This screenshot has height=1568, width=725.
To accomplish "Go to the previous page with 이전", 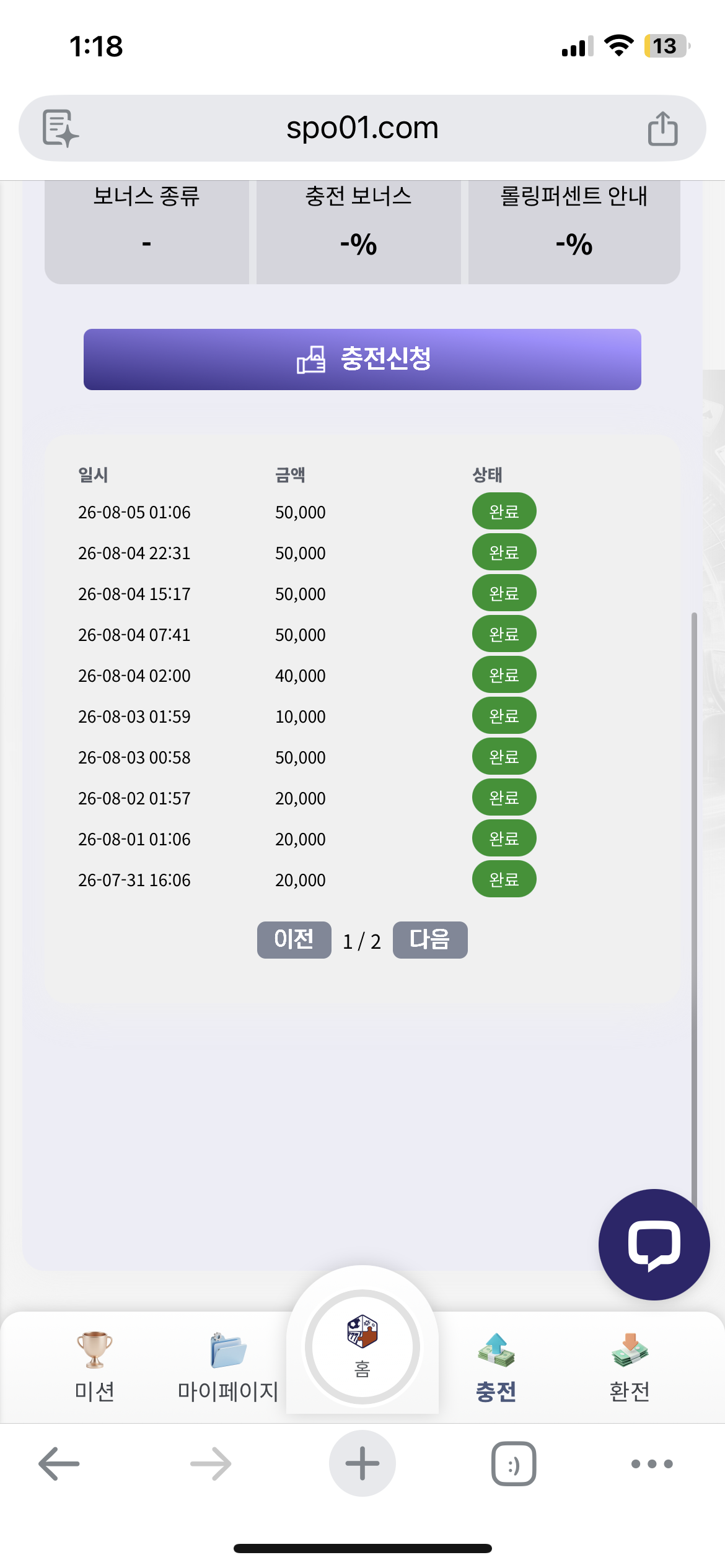I will click(x=294, y=940).
